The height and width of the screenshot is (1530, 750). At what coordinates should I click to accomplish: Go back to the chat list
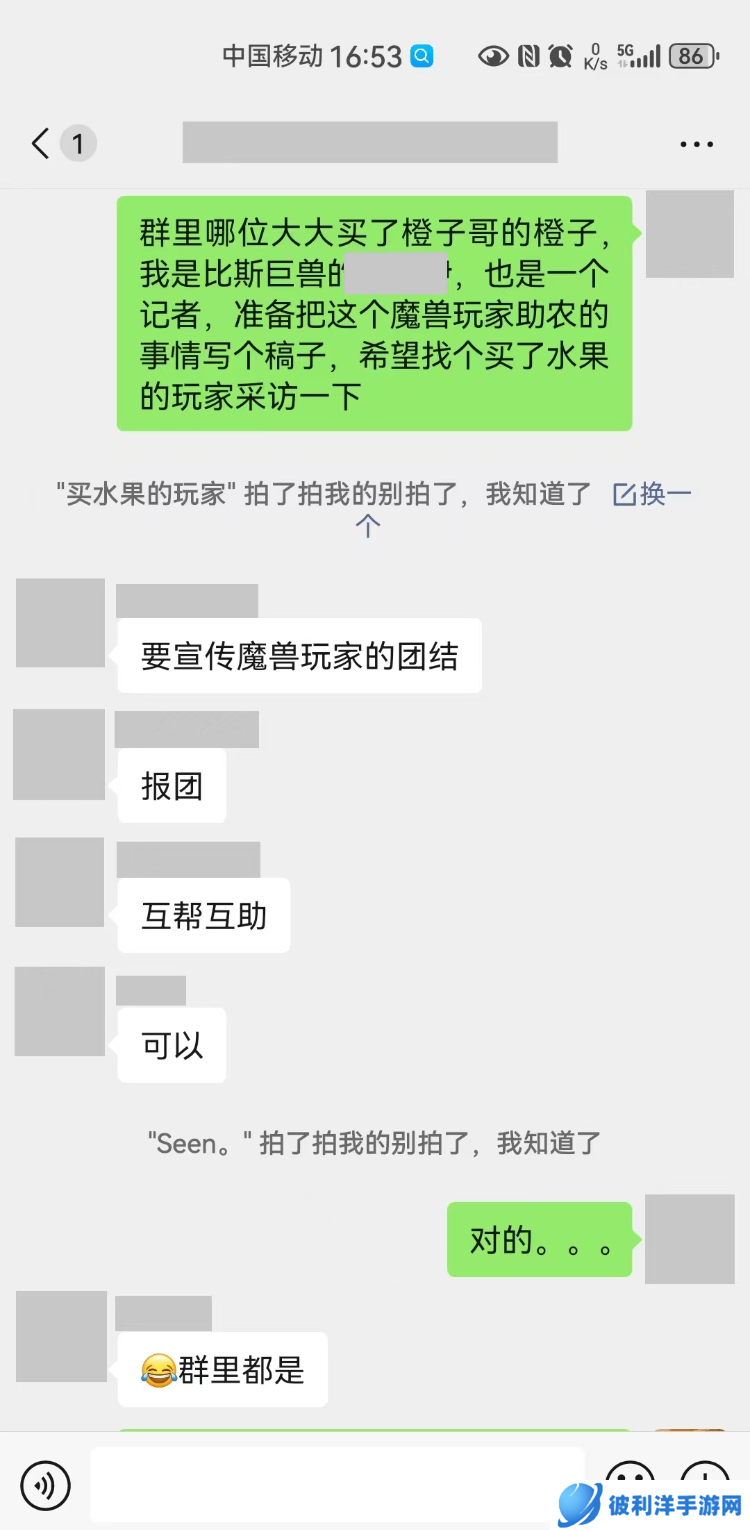pyautogui.click(x=42, y=144)
